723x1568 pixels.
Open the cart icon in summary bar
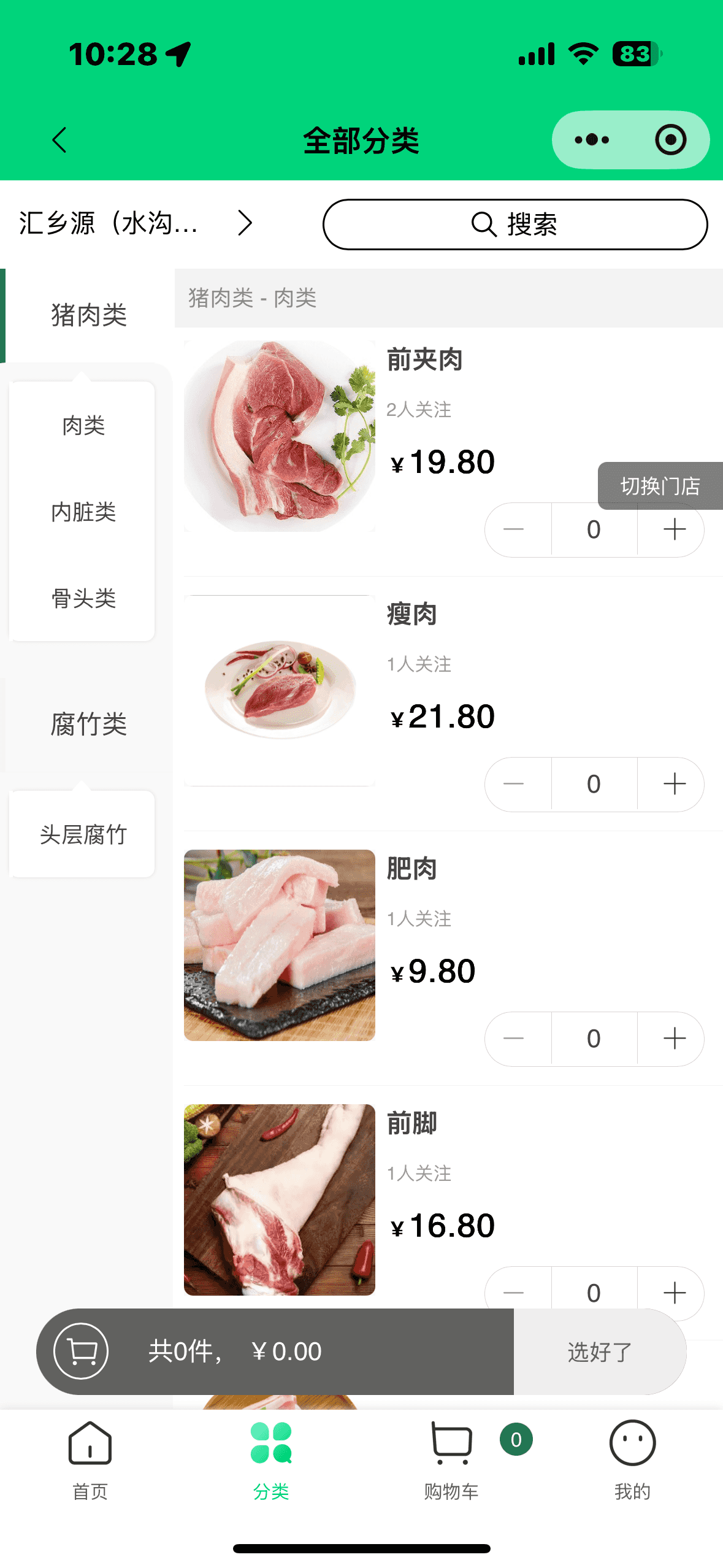pyautogui.click(x=82, y=1351)
